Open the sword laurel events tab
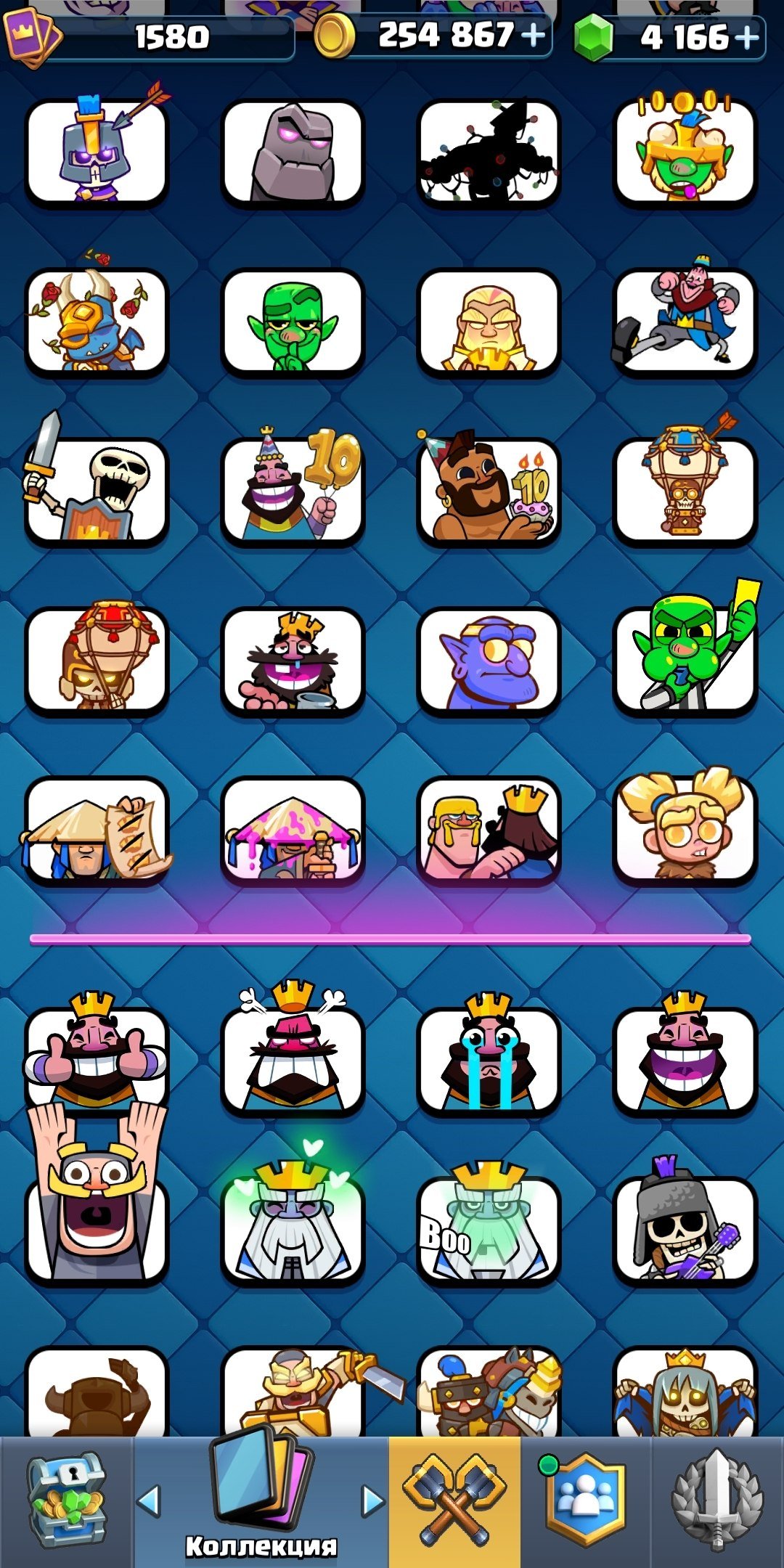 (x=717, y=1502)
